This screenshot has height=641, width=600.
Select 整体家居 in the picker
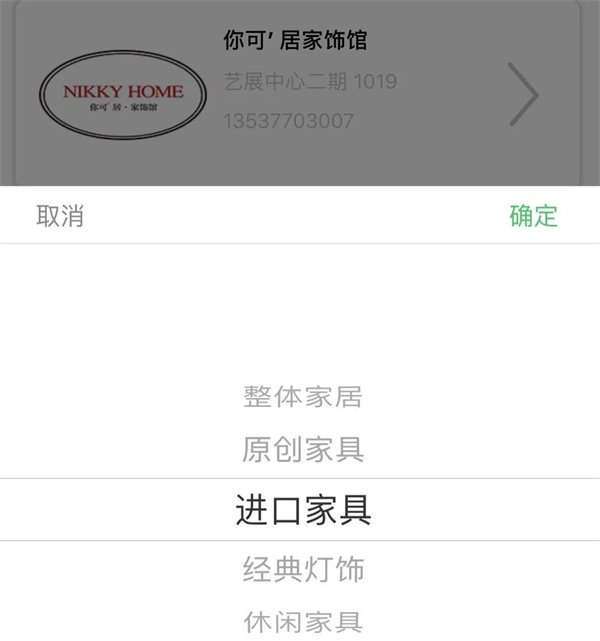(x=302, y=397)
